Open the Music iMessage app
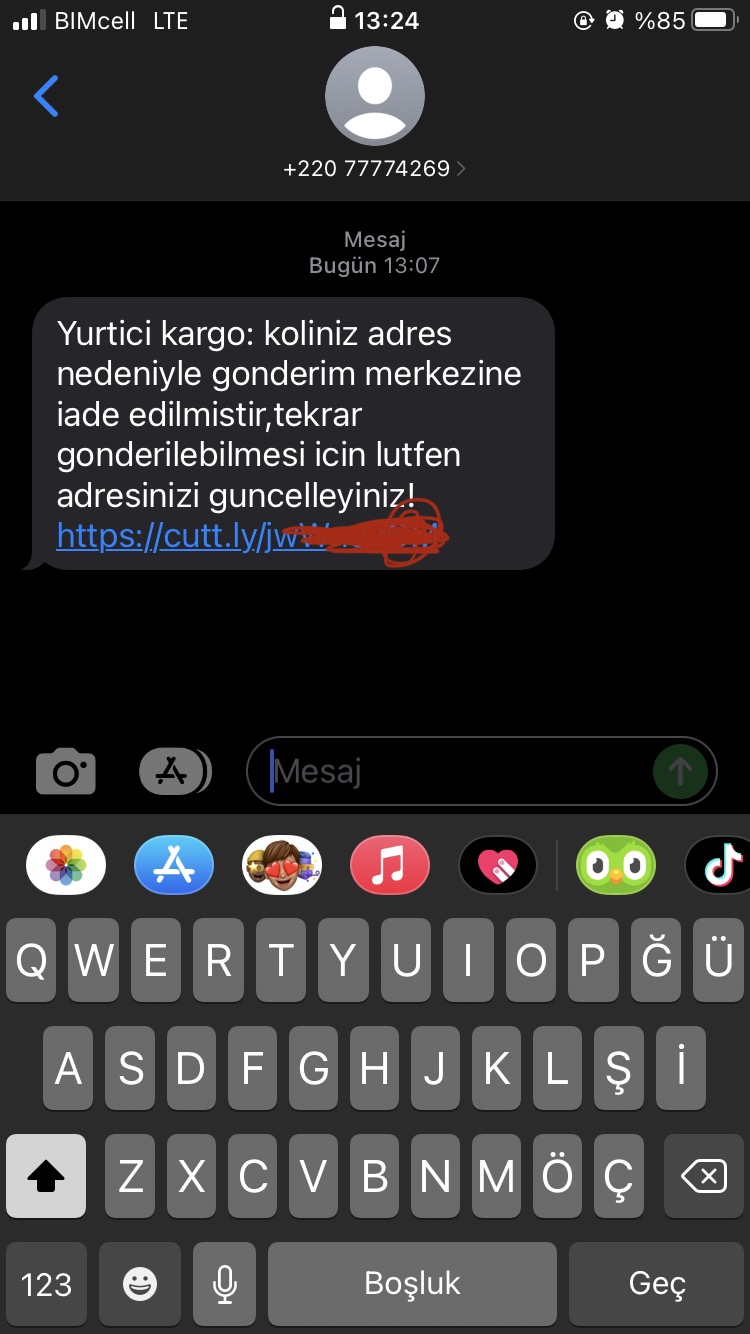Screen dimensions: 750x1334 tap(390, 865)
